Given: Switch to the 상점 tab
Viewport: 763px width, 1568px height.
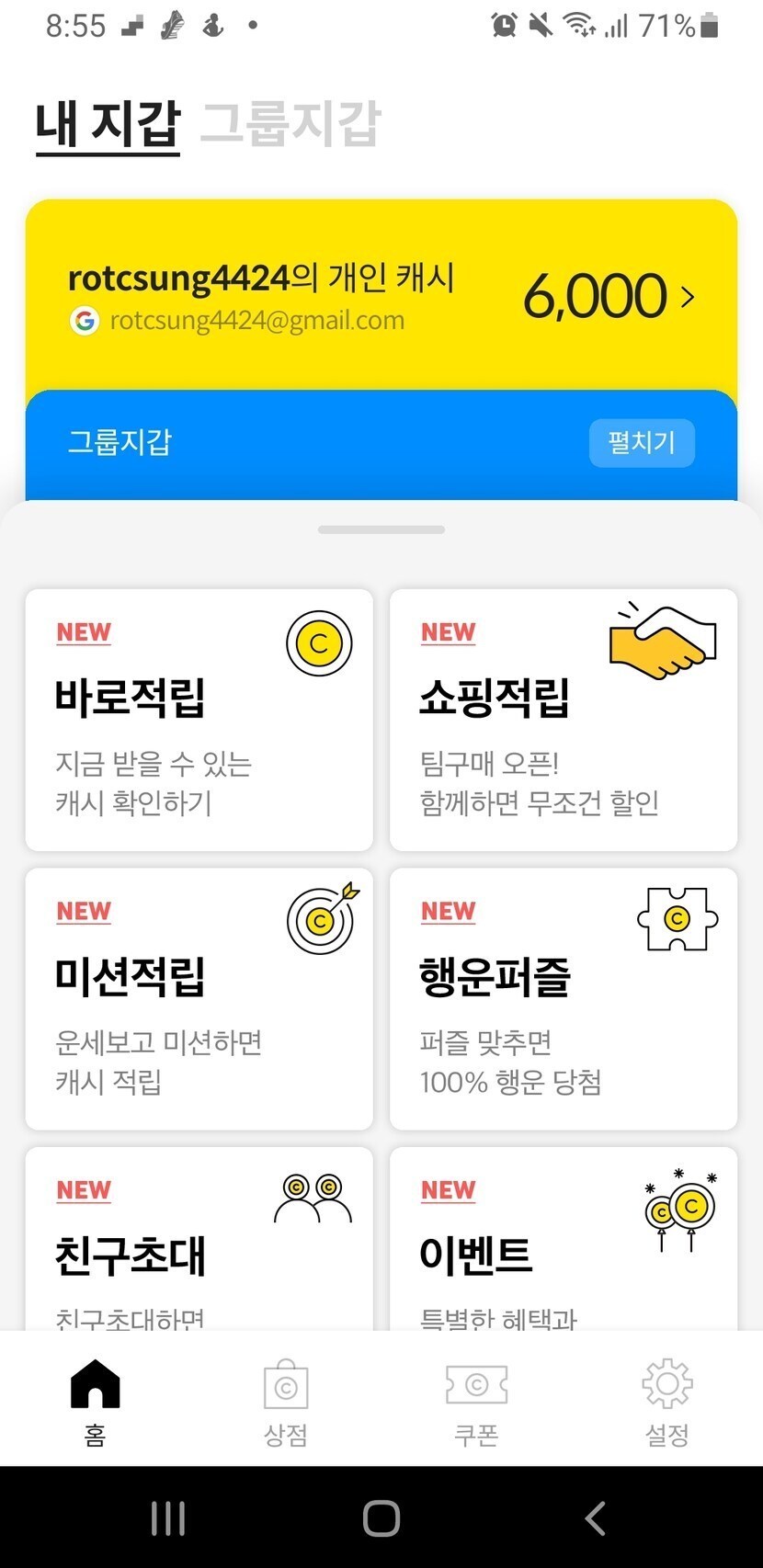Looking at the screenshot, I should click(286, 1400).
